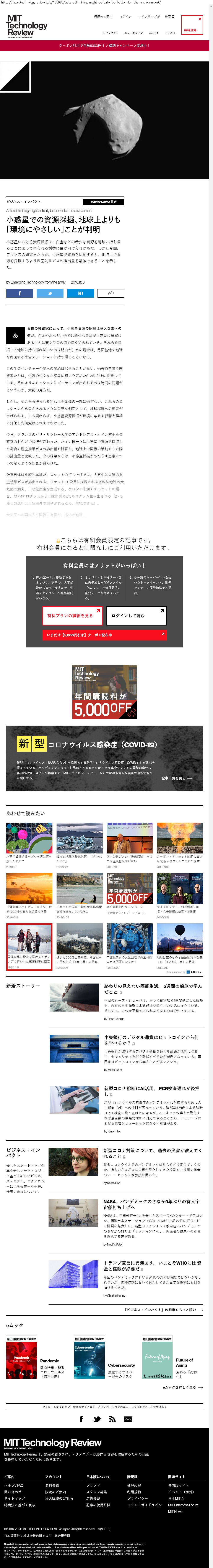
Task: Share the article on Facebook
Action: coord(20,293)
